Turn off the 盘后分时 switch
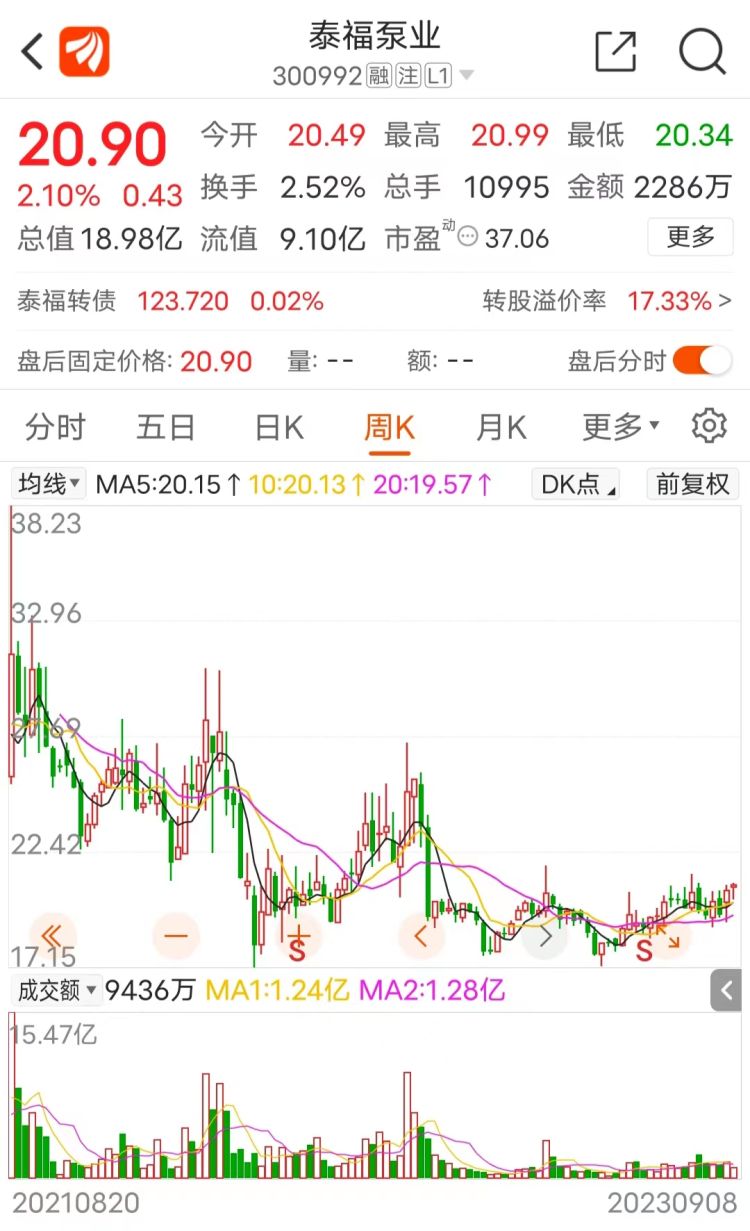This screenshot has width=750, height=1231. 702,361
